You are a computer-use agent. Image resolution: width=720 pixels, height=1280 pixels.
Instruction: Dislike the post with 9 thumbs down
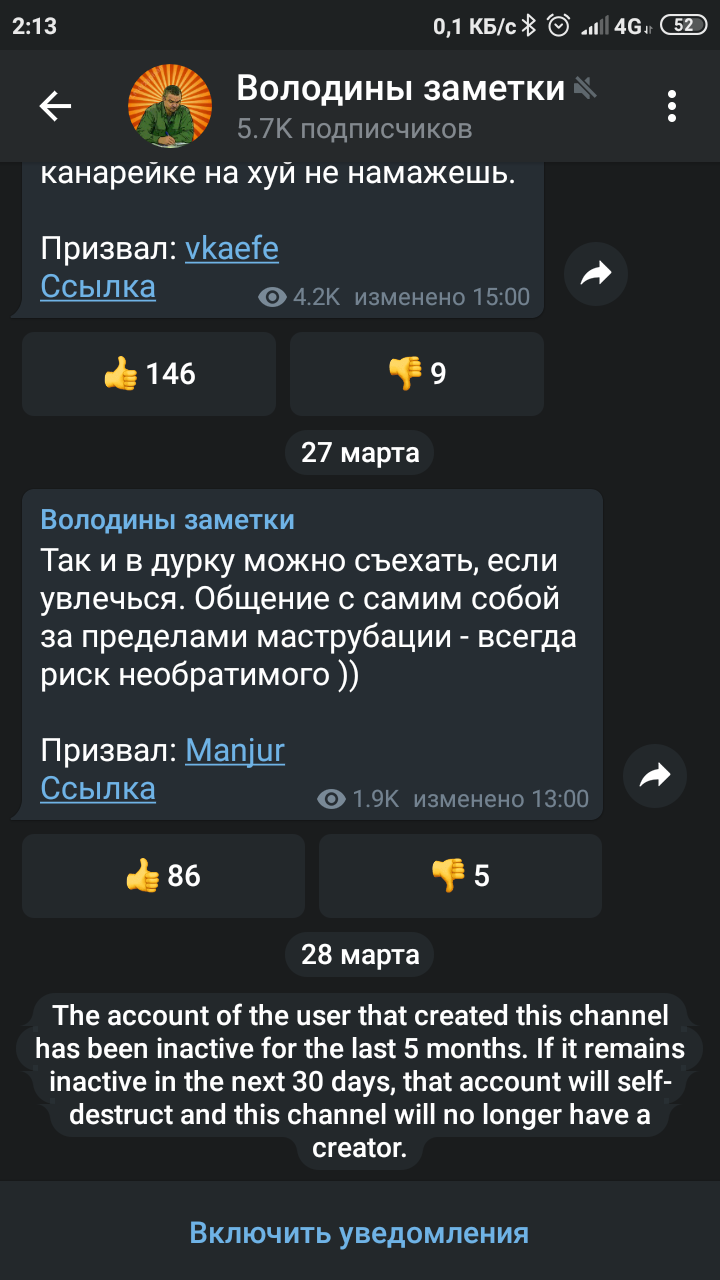click(x=417, y=374)
